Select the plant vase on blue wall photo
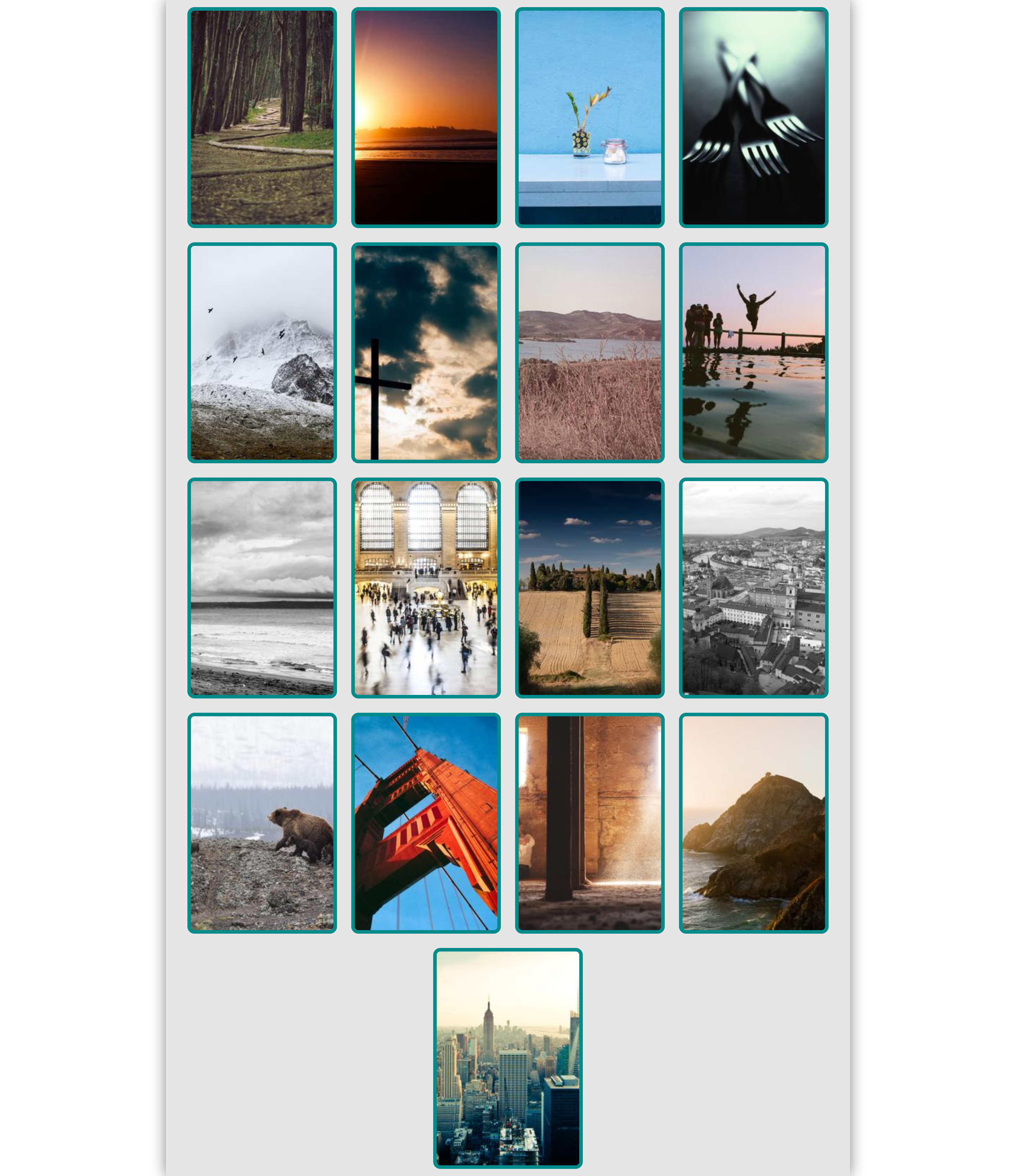 pos(590,118)
